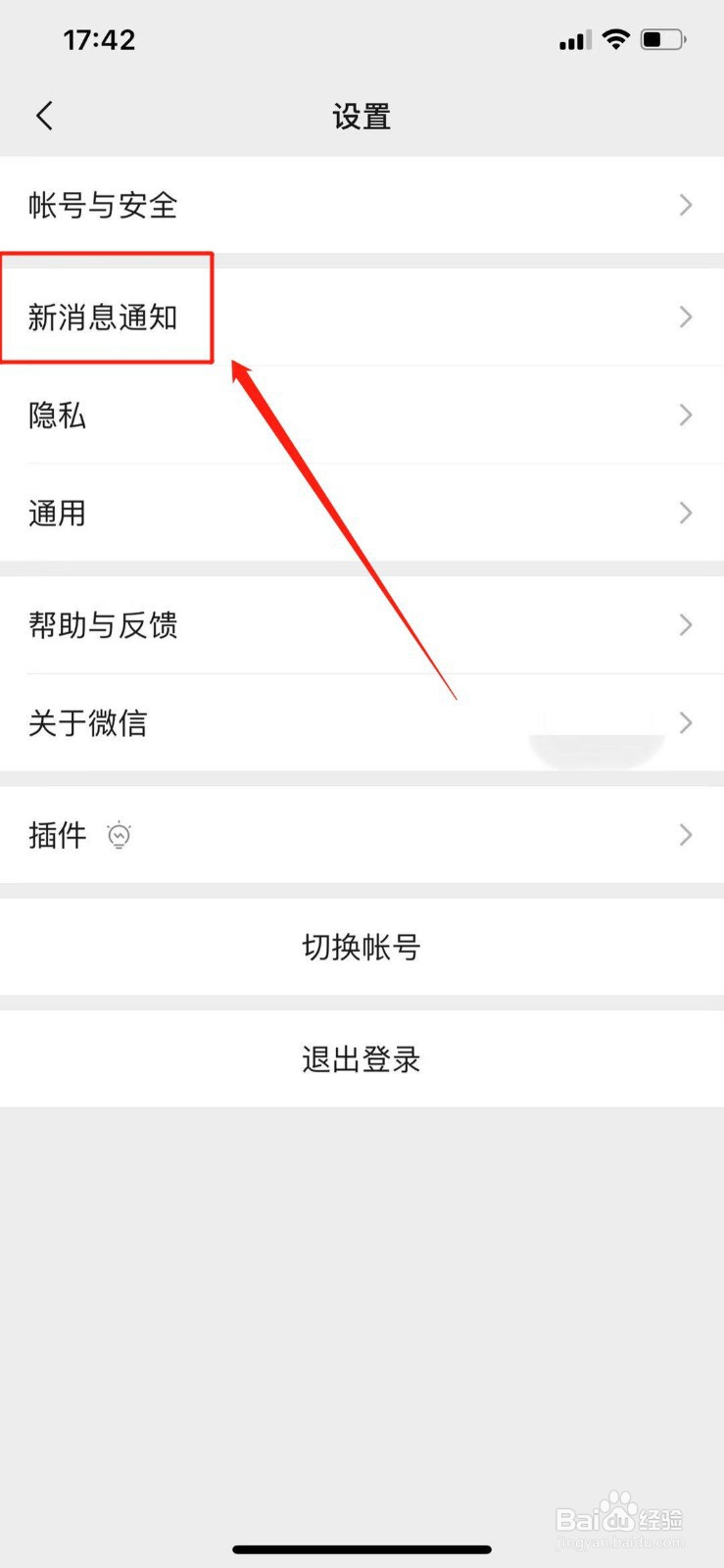Tap 切换帐号 to switch accounts
724x1568 pixels.
pyautogui.click(x=362, y=947)
